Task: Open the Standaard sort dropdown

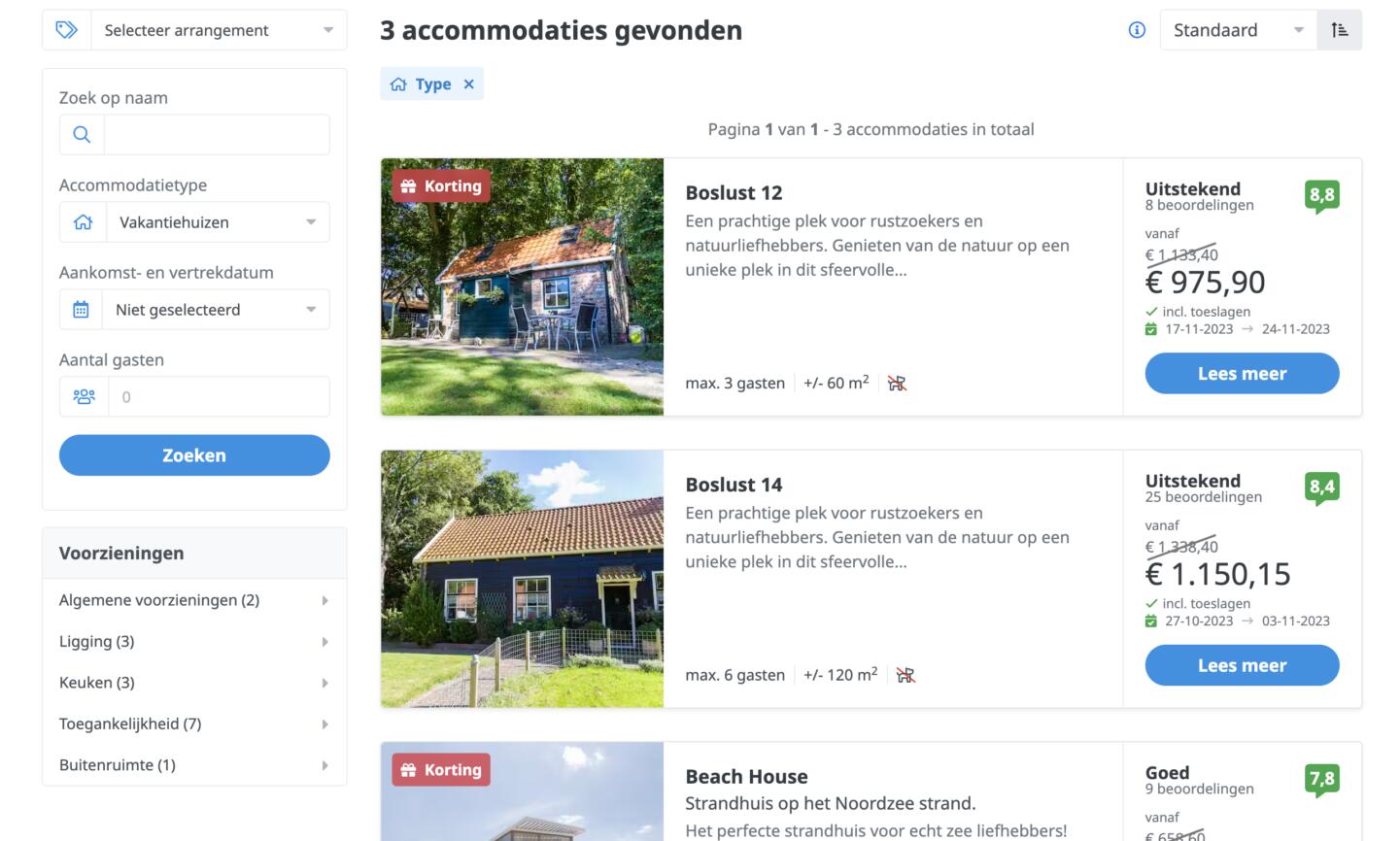Action: [x=1238, y=30]
